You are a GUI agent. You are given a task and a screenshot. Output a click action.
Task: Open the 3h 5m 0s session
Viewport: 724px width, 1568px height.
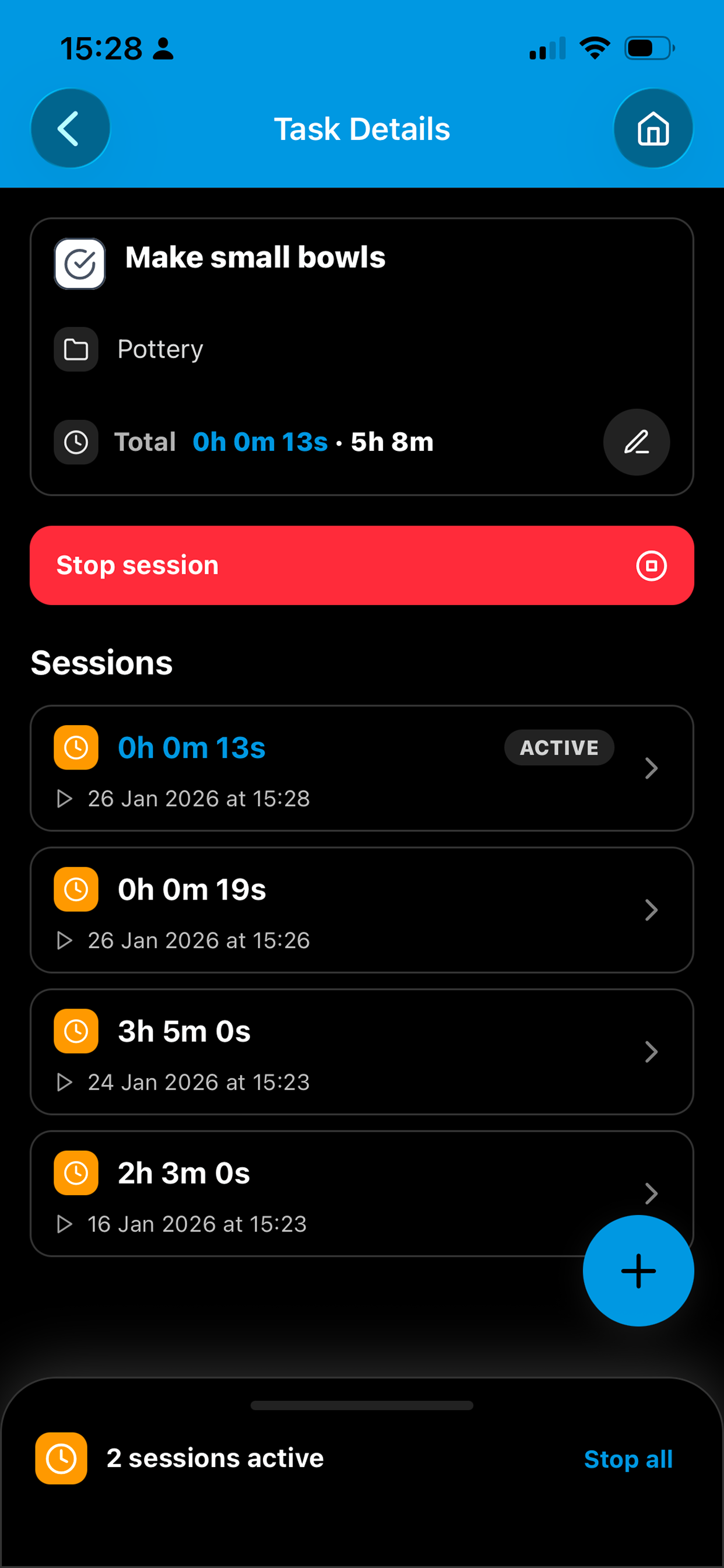click(362, 1052)
